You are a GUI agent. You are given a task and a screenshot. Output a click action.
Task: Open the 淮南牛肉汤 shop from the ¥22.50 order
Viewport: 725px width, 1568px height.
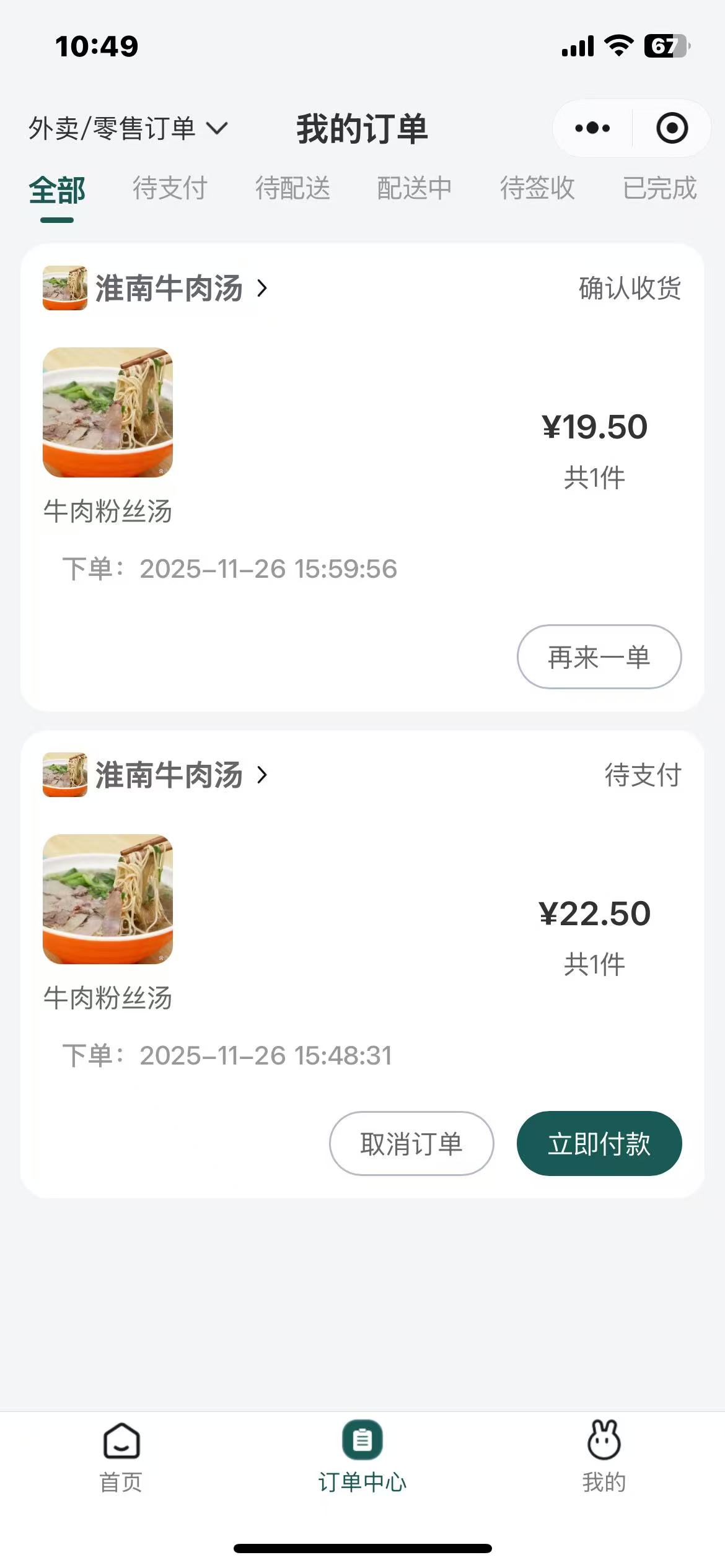167,775
